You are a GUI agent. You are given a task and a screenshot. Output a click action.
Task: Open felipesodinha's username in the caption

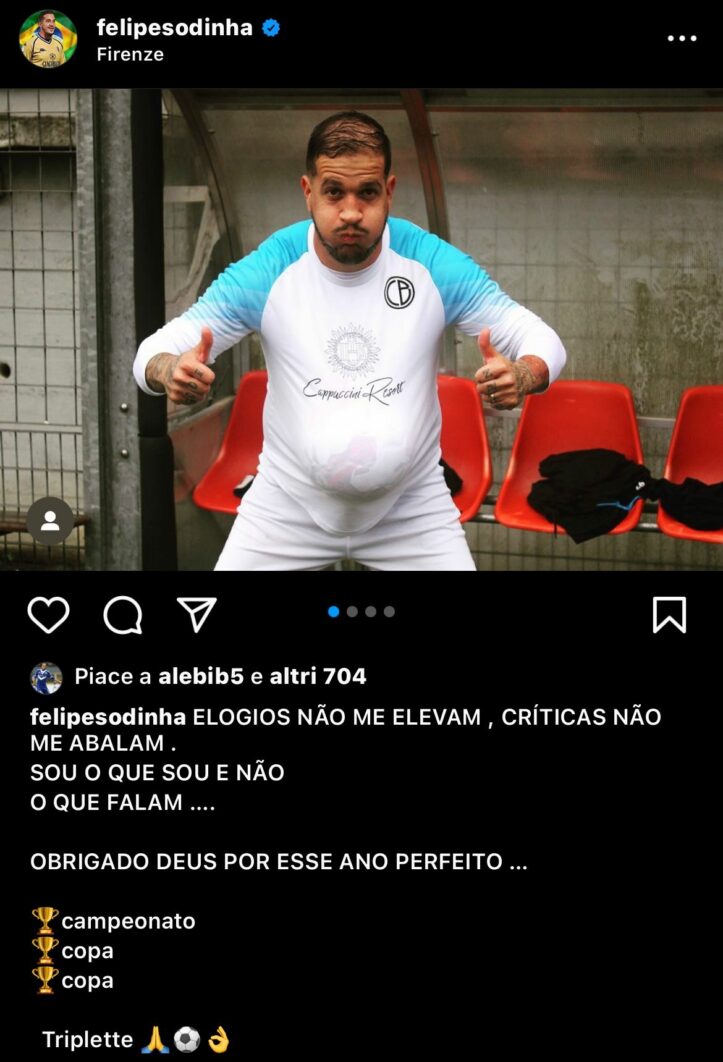(x=108, y=717)
